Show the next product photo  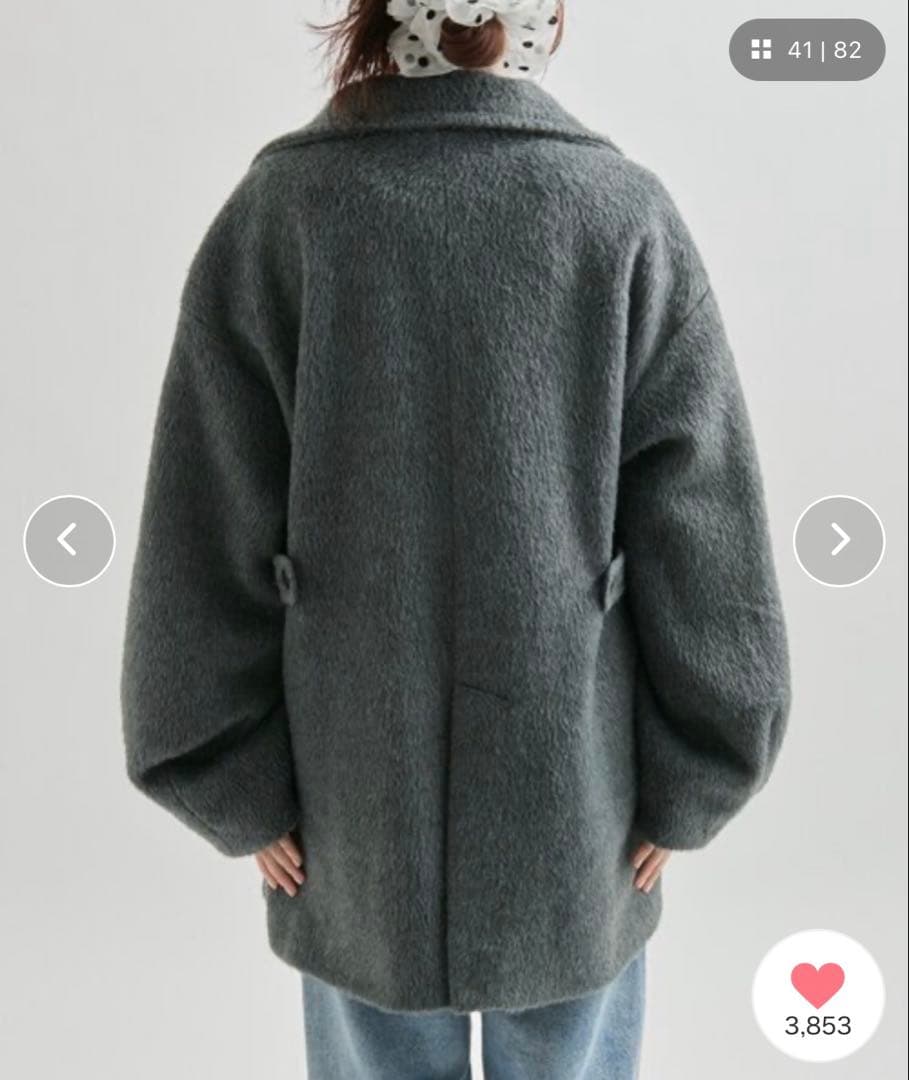tap(839, 541)
